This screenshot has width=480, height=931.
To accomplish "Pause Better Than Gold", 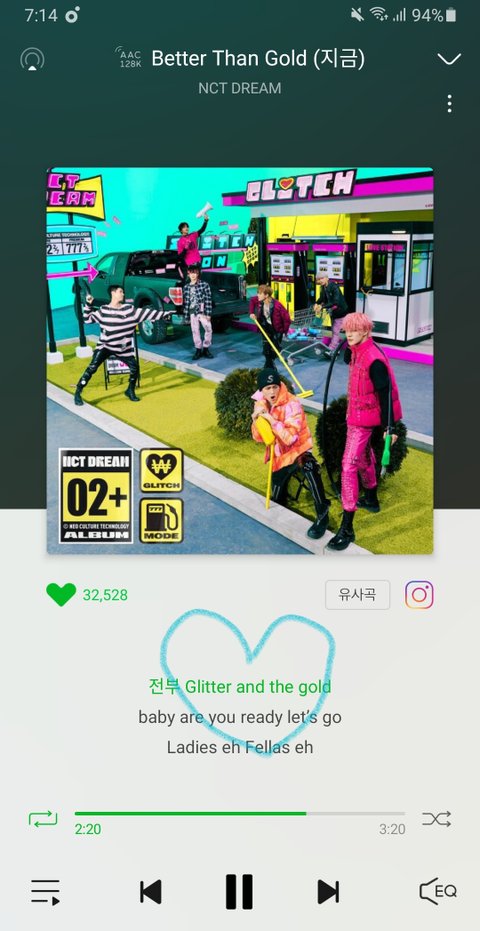I will [x=239, y=892].
